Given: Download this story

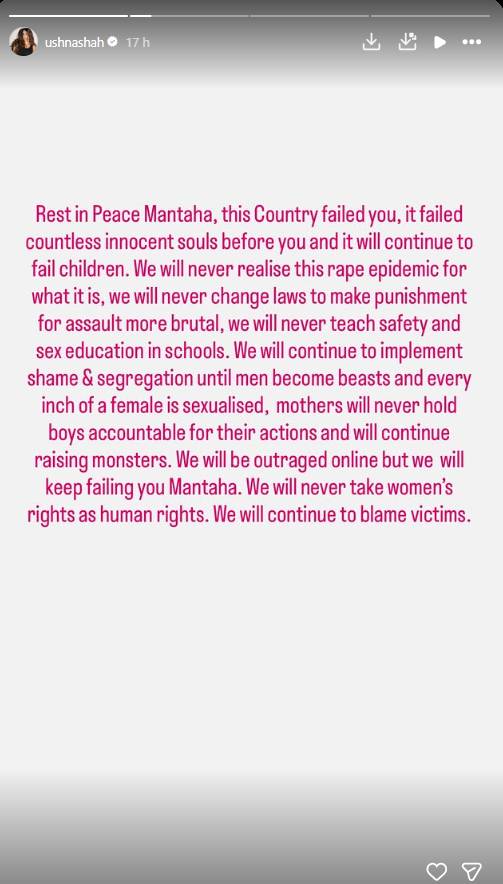Looking at the screenshot, I should click(371, 42).
